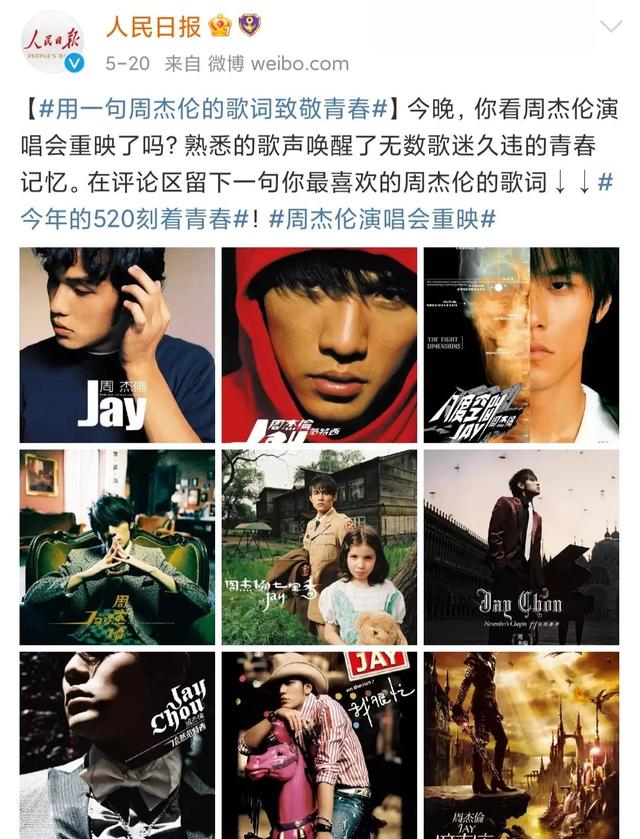View The Eight Dimensions album cover
The image size is (640, 839).
521,345
